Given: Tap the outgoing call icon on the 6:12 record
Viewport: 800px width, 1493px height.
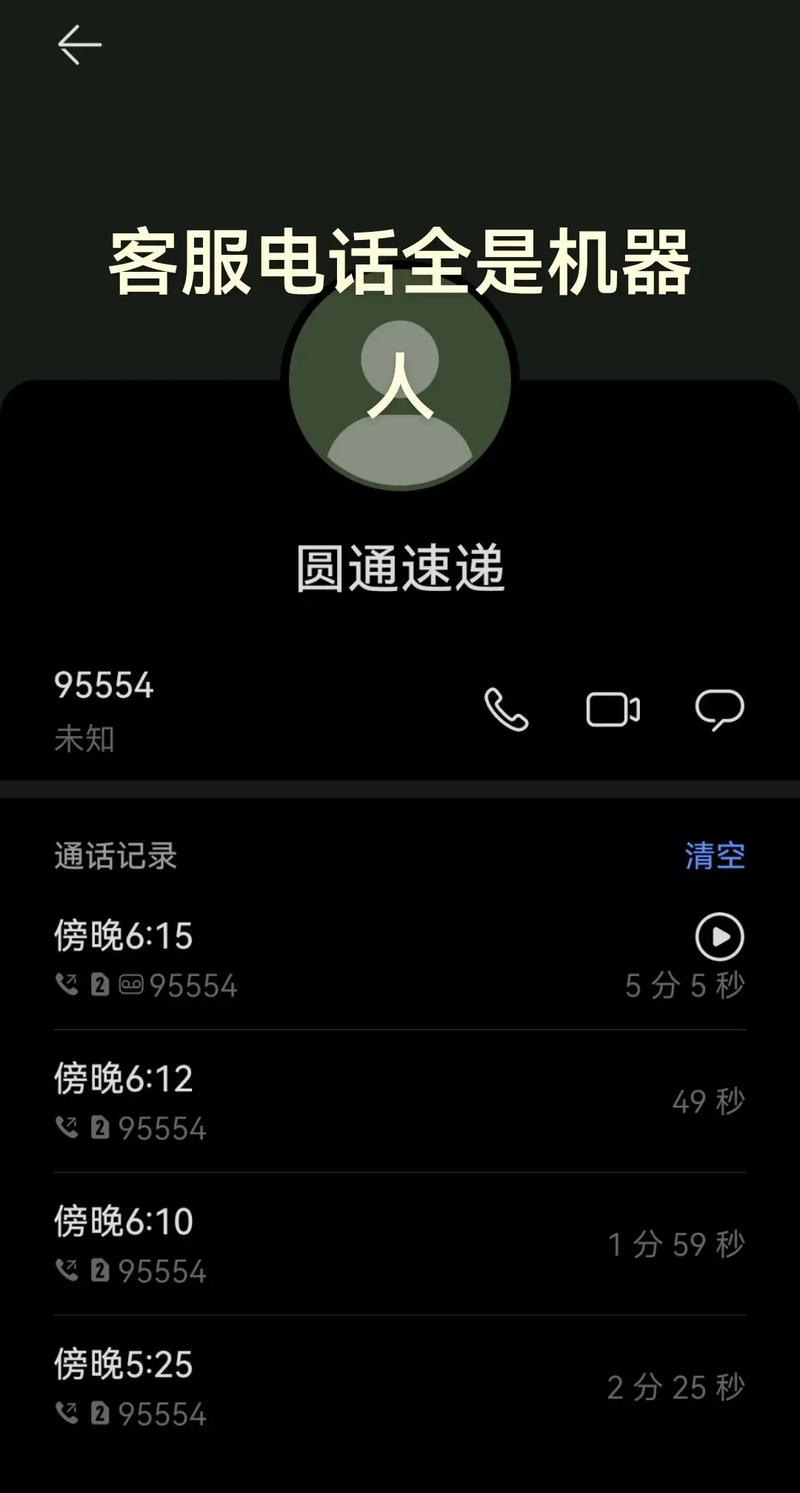Looking at the screenshot, I should point(65,1127).
